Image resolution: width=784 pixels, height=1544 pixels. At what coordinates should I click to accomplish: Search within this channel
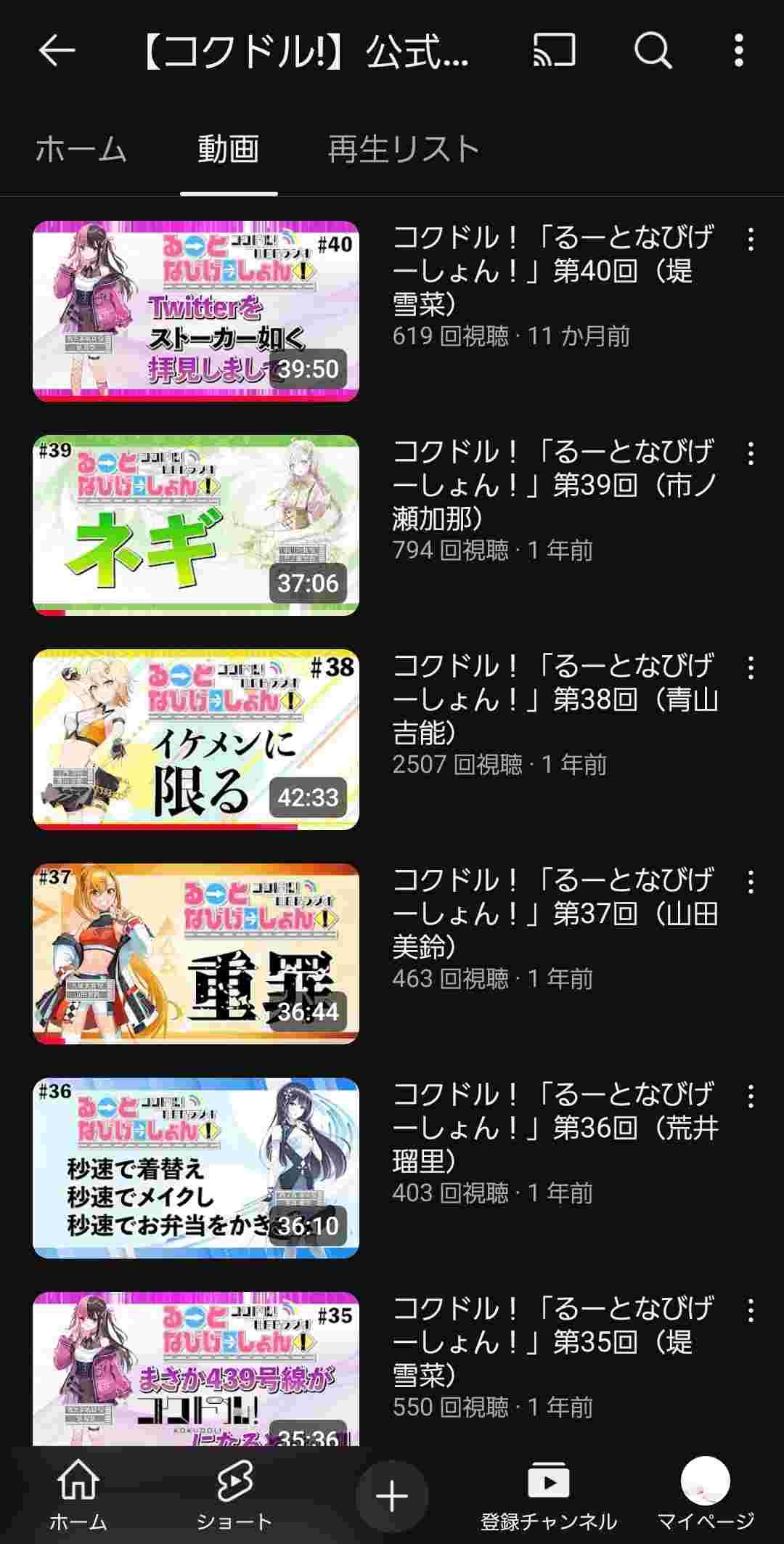653,50
